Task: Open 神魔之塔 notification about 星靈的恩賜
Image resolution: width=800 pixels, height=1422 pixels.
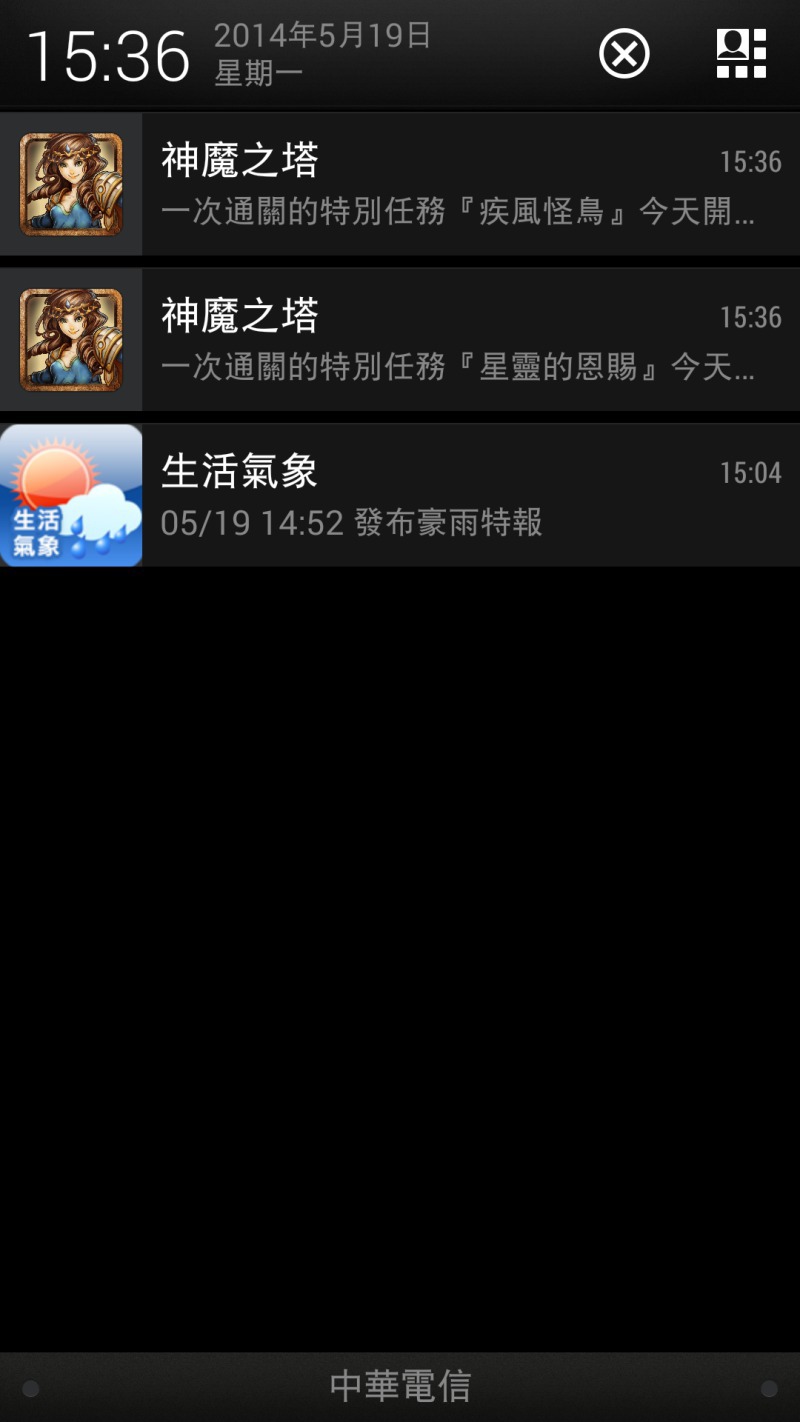Action: pyautogui.click(x=400, y=340)
